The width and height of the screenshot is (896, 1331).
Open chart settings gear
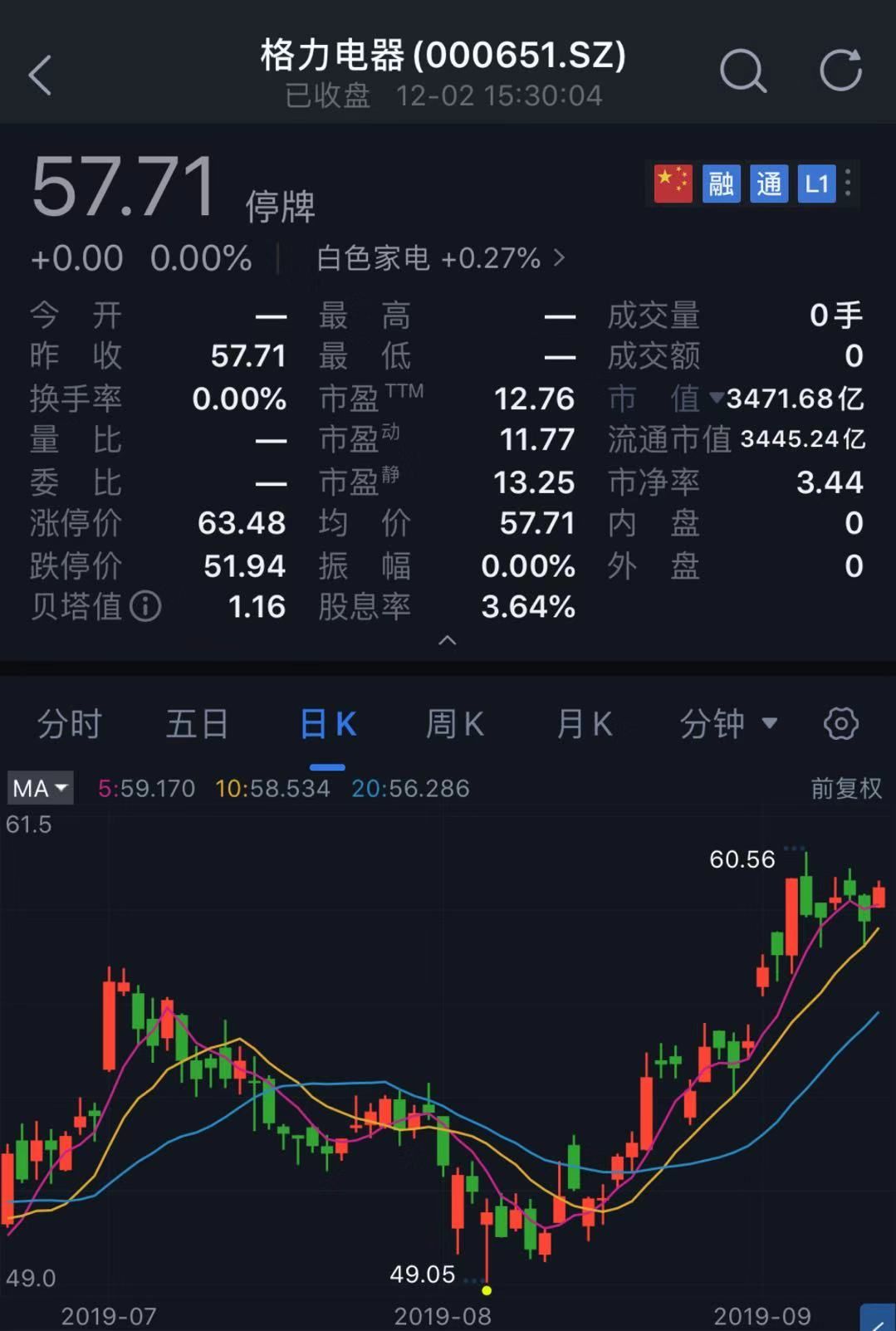(x=840, y=724)
